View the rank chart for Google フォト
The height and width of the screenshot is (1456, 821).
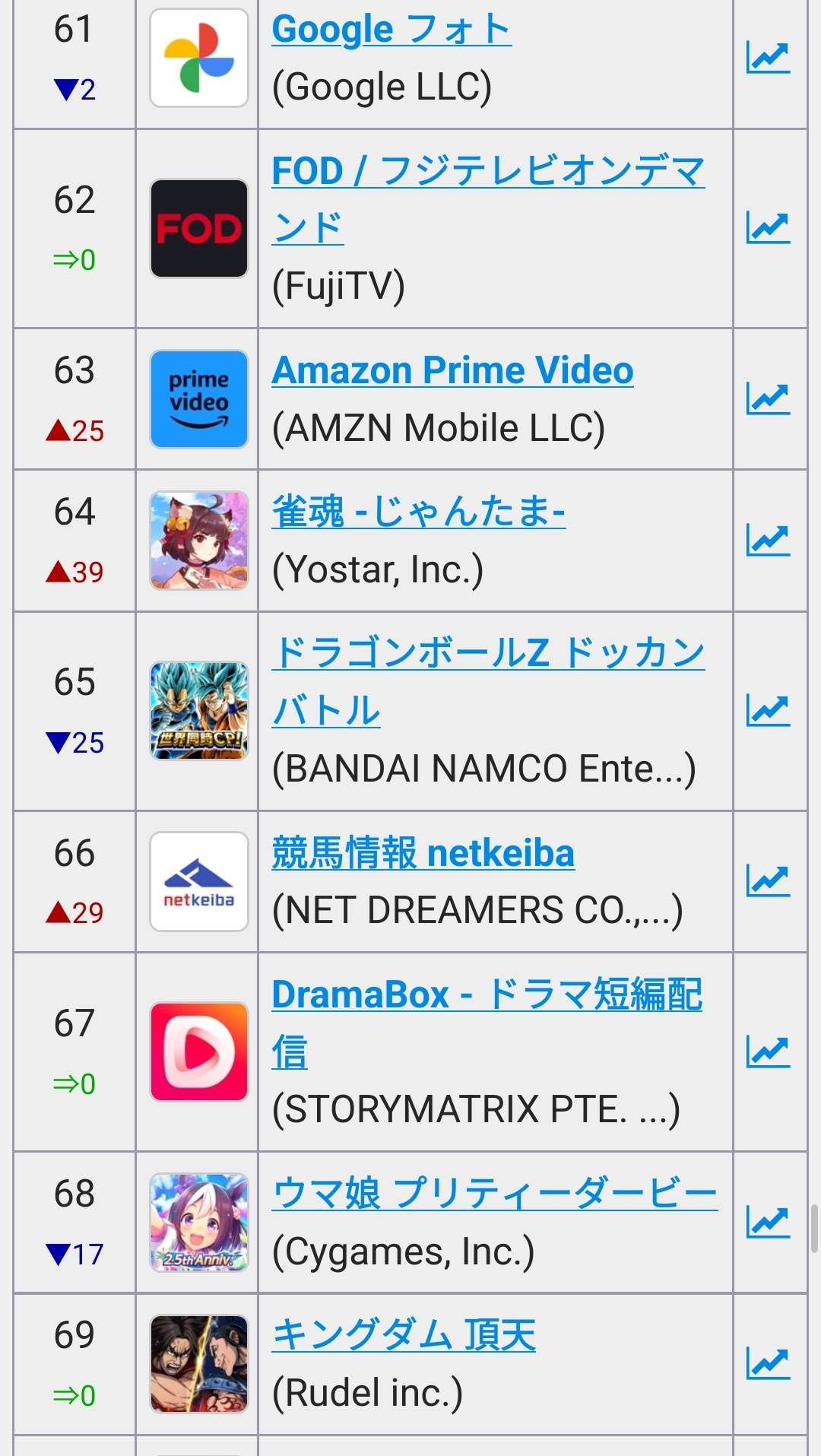point(768,58)
